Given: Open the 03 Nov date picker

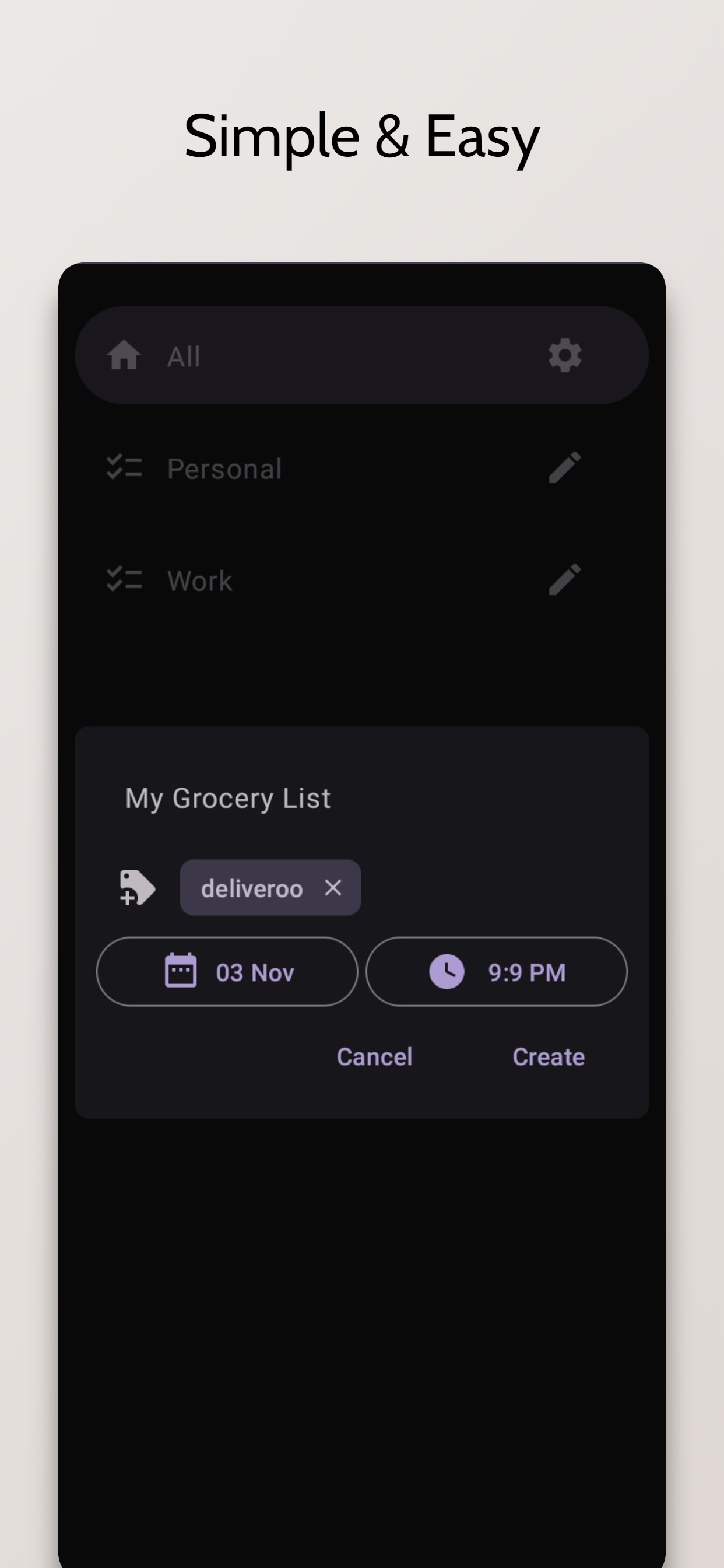Looking at the screenshot, I should 226,971.
